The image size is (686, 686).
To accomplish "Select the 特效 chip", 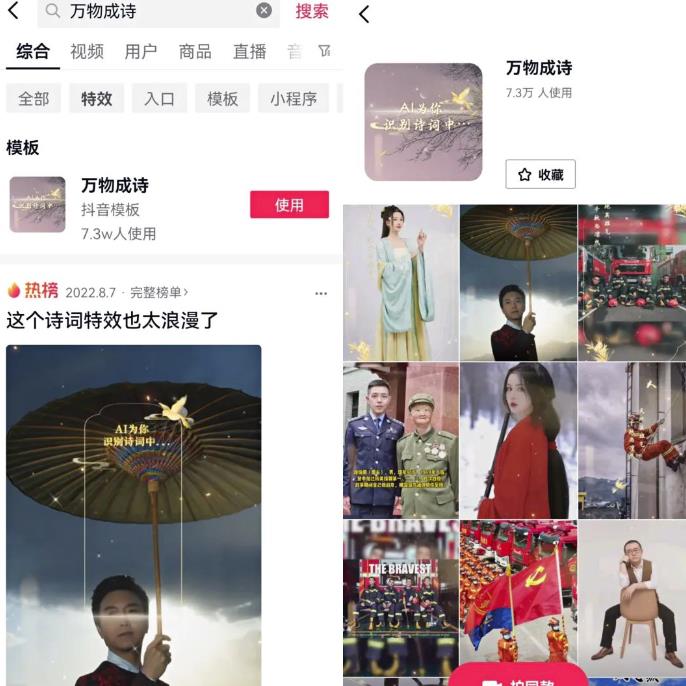I will 96,99.
